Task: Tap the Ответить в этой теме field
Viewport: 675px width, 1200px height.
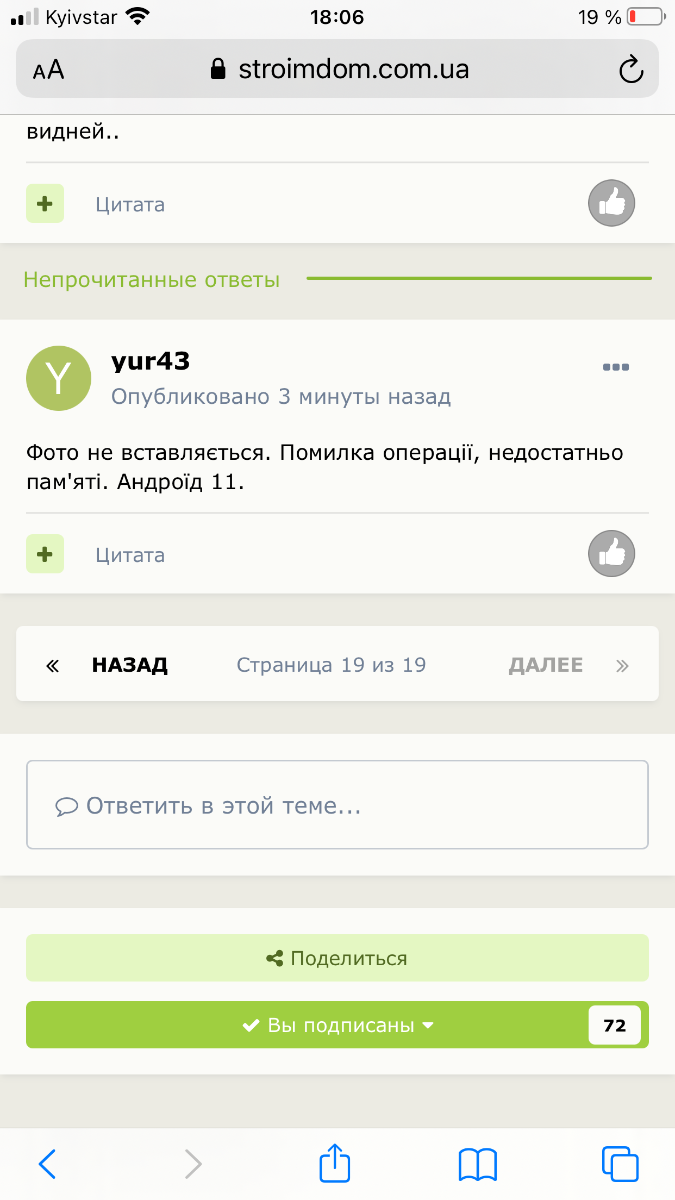Action: 337,805
